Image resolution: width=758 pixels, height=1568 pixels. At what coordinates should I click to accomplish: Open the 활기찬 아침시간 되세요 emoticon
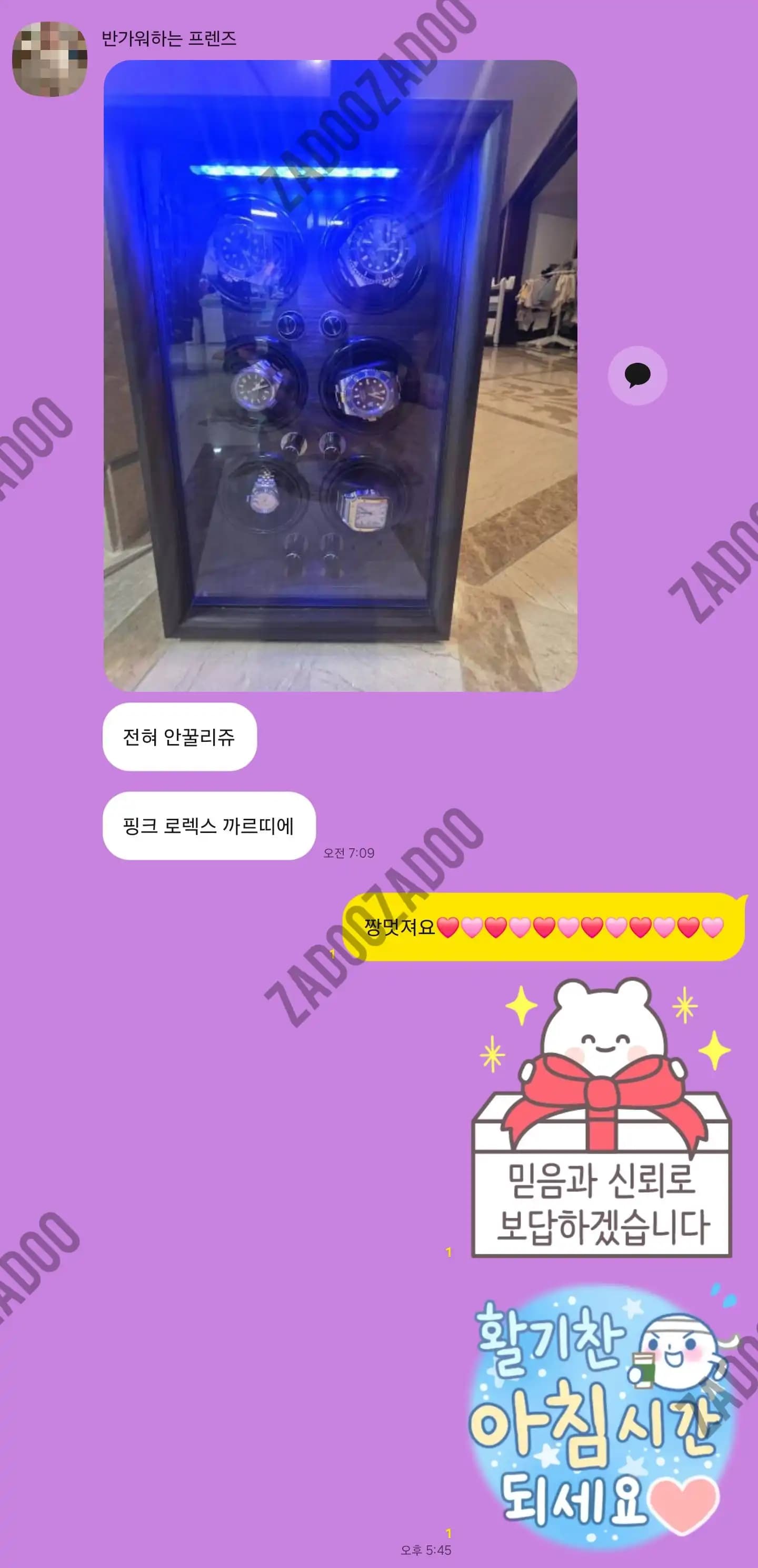601,1416
